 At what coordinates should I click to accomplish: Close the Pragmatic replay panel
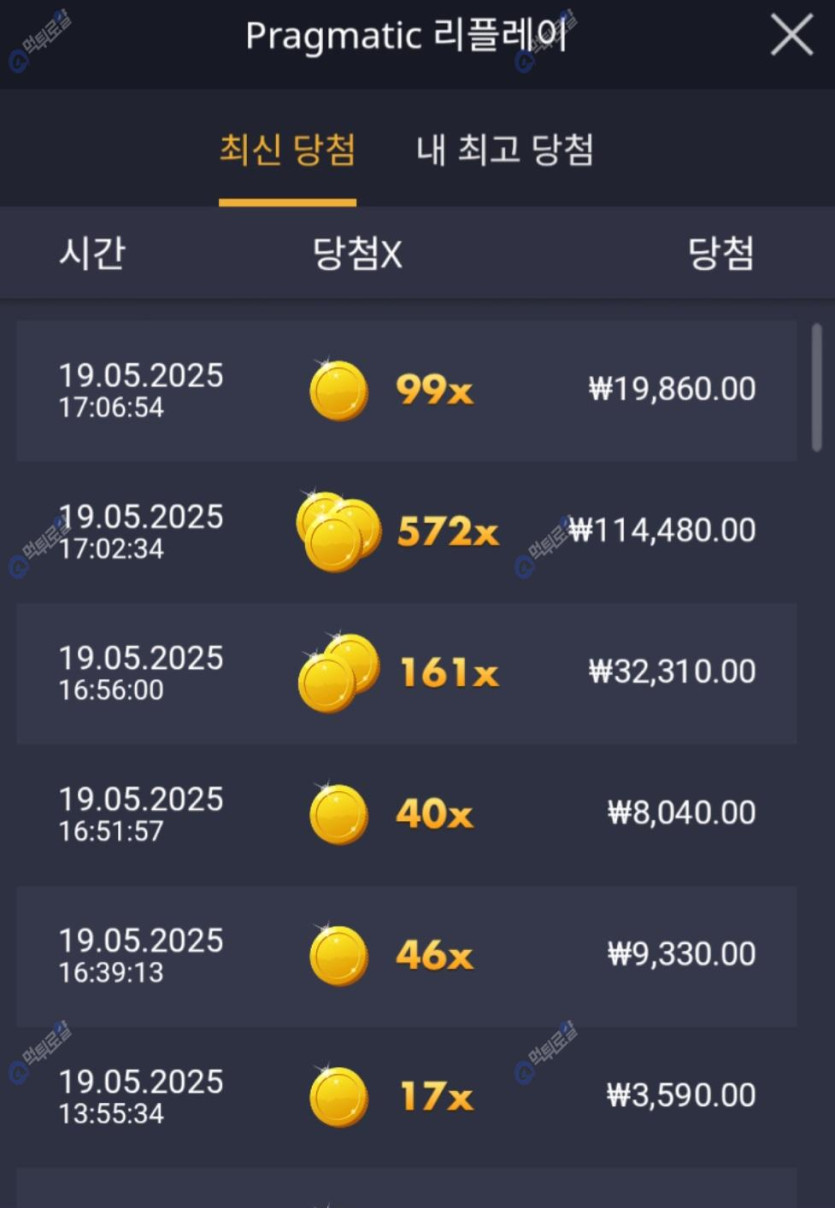(791, 37)
